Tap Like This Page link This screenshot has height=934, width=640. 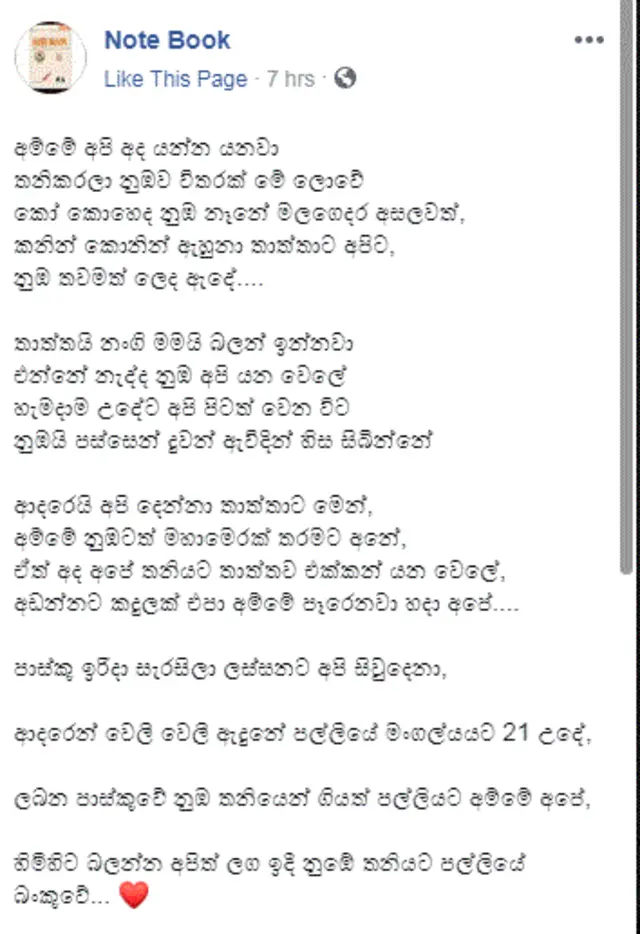[176, 79]
